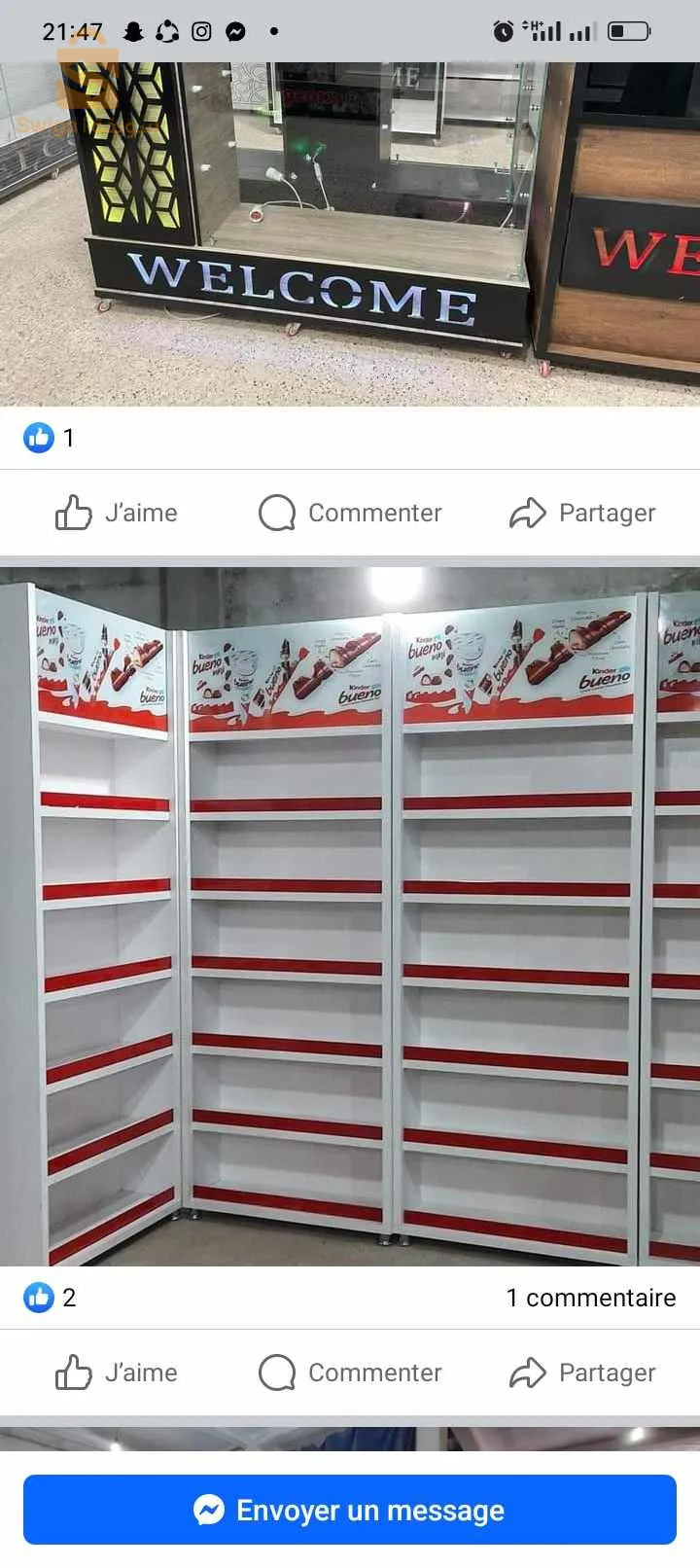
Task: Open the WELCOME display counter photo
Action: pos(350,224)
